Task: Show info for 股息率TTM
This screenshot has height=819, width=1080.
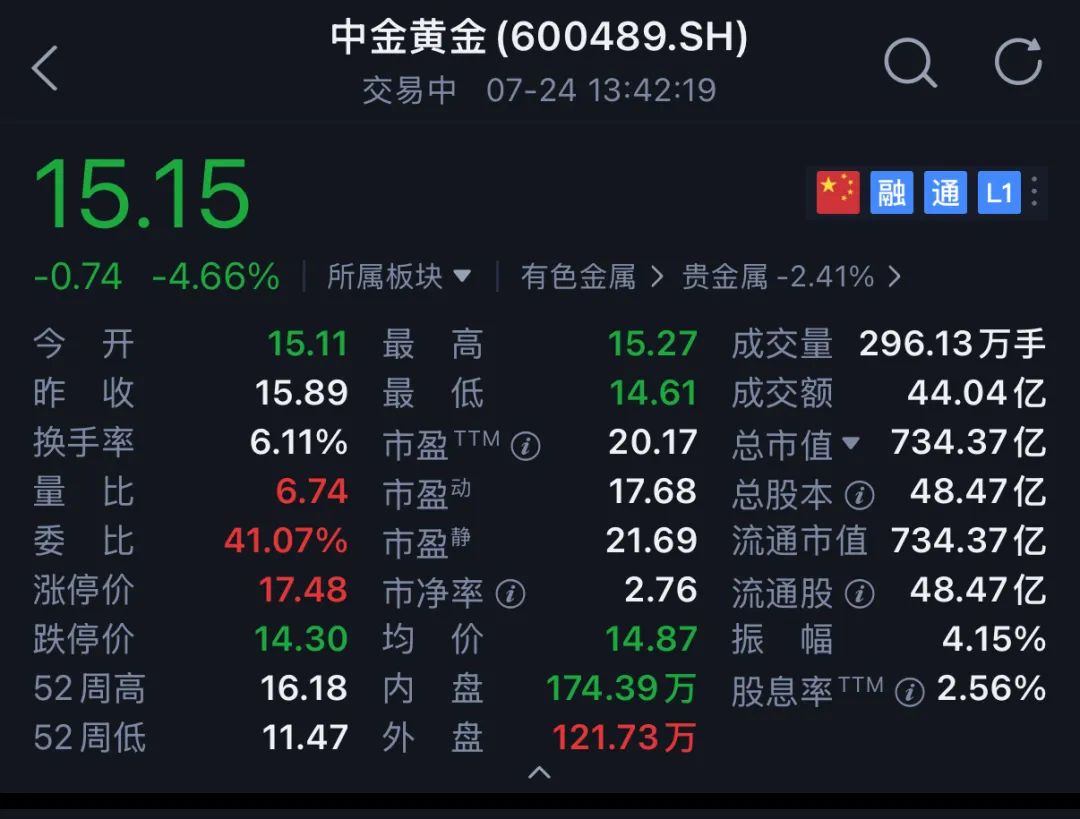Action: point(909,691)
